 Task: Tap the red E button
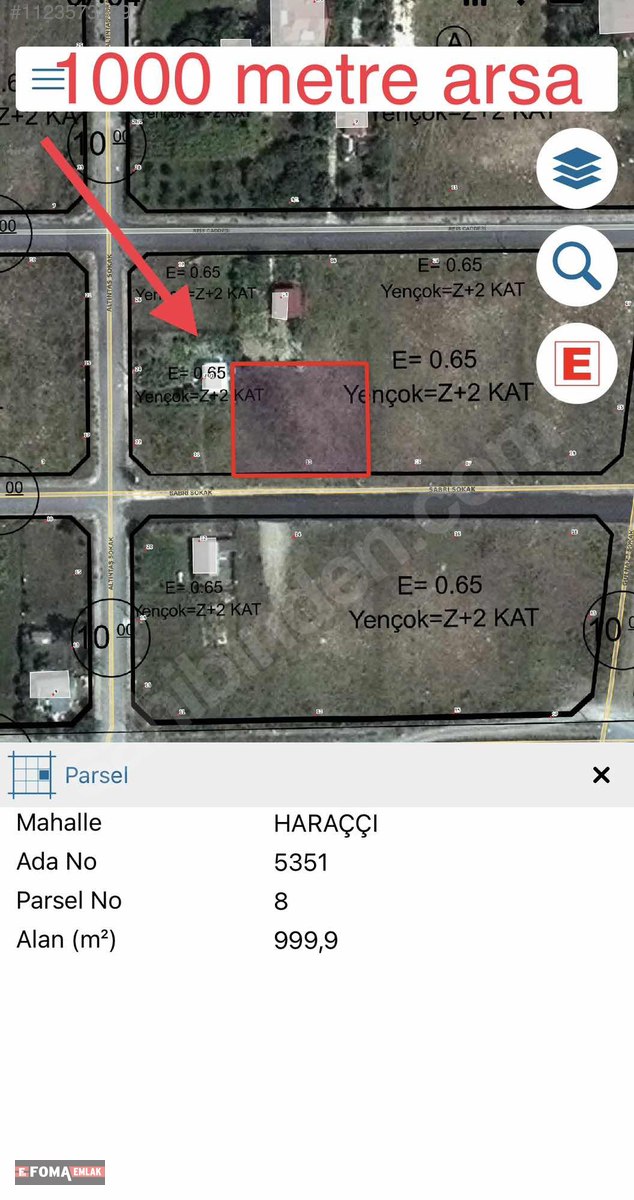[x=576, y=363]
